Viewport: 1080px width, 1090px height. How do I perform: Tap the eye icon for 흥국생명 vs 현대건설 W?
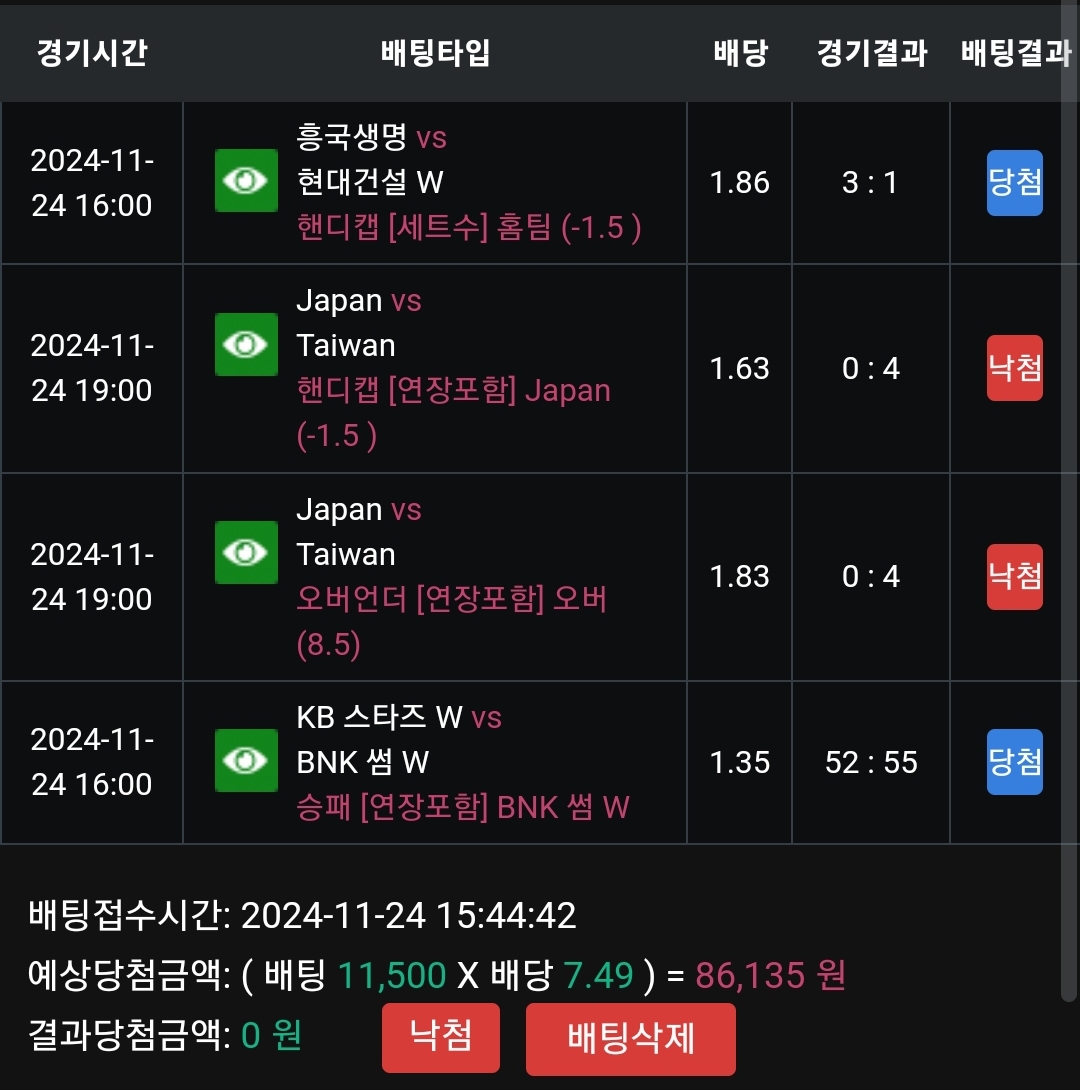coord(246,181)
